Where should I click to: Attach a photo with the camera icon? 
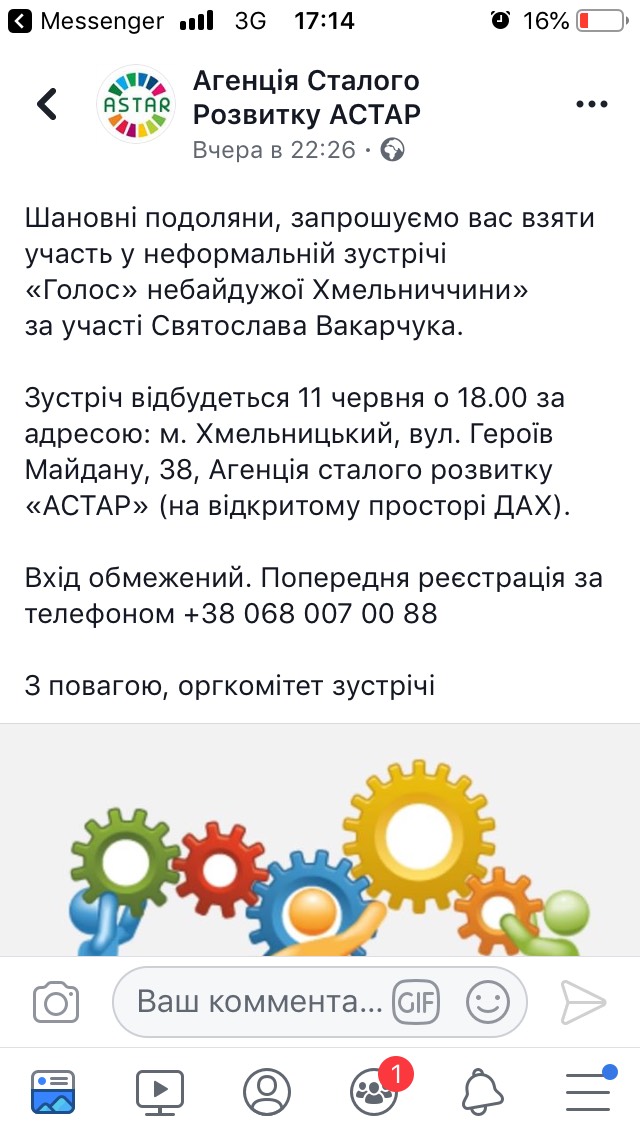(x=56, y=1002)
